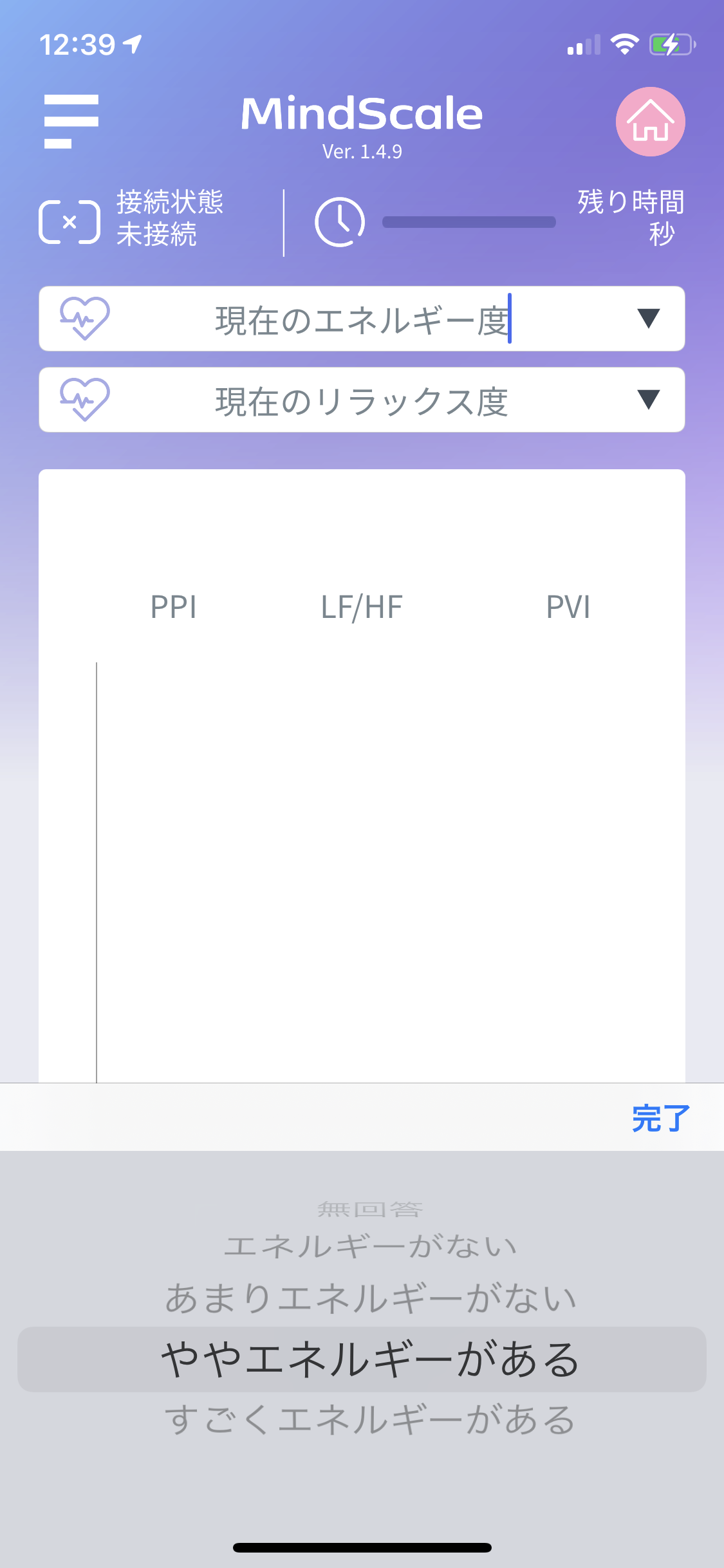Expand the 現在のリラックス度 dropdown
Image resolution: width=724 pixels, height=1568 pixels.
(x=362, y=400)
